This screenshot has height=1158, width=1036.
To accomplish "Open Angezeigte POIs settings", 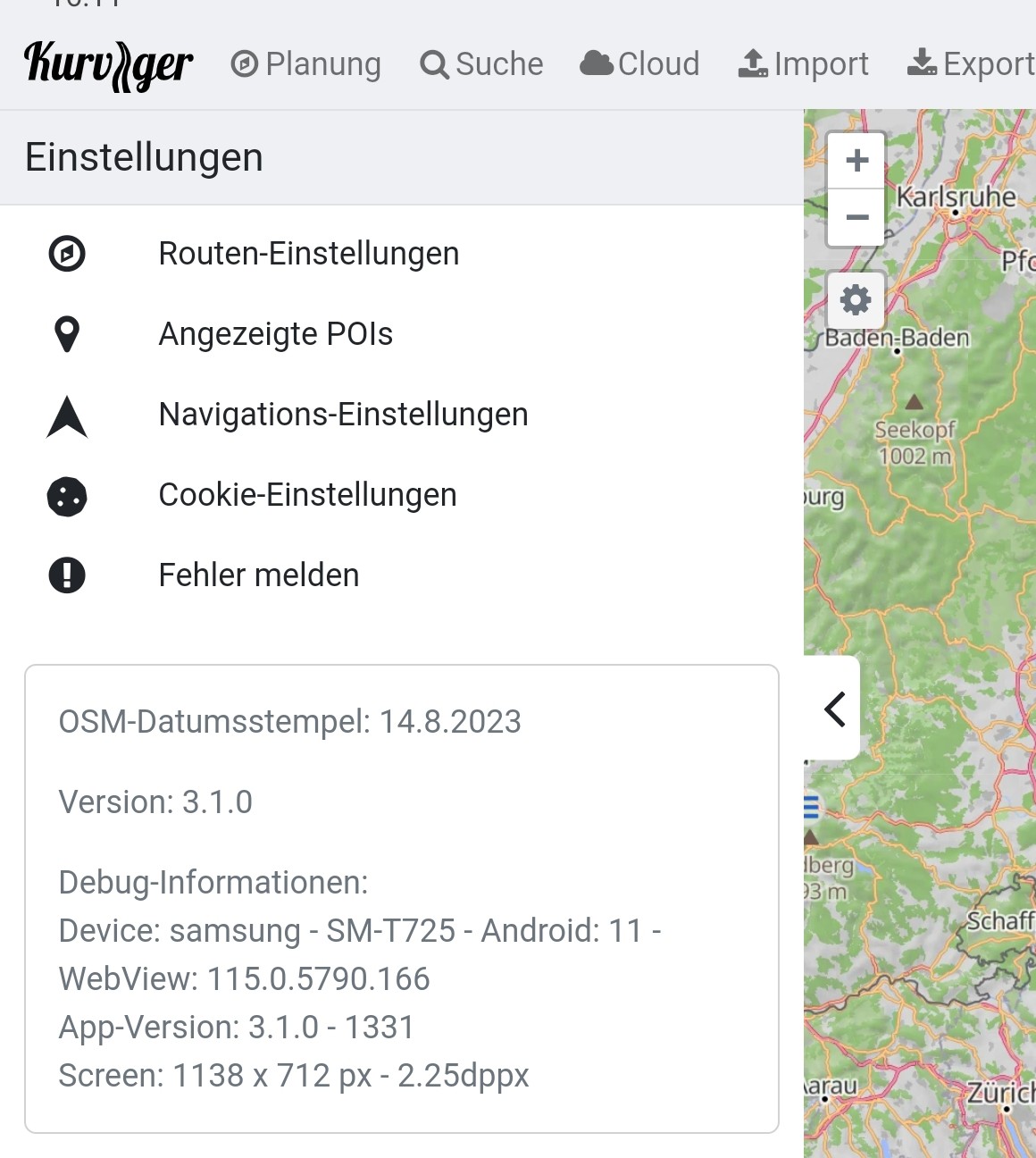I will coord(275,334).
